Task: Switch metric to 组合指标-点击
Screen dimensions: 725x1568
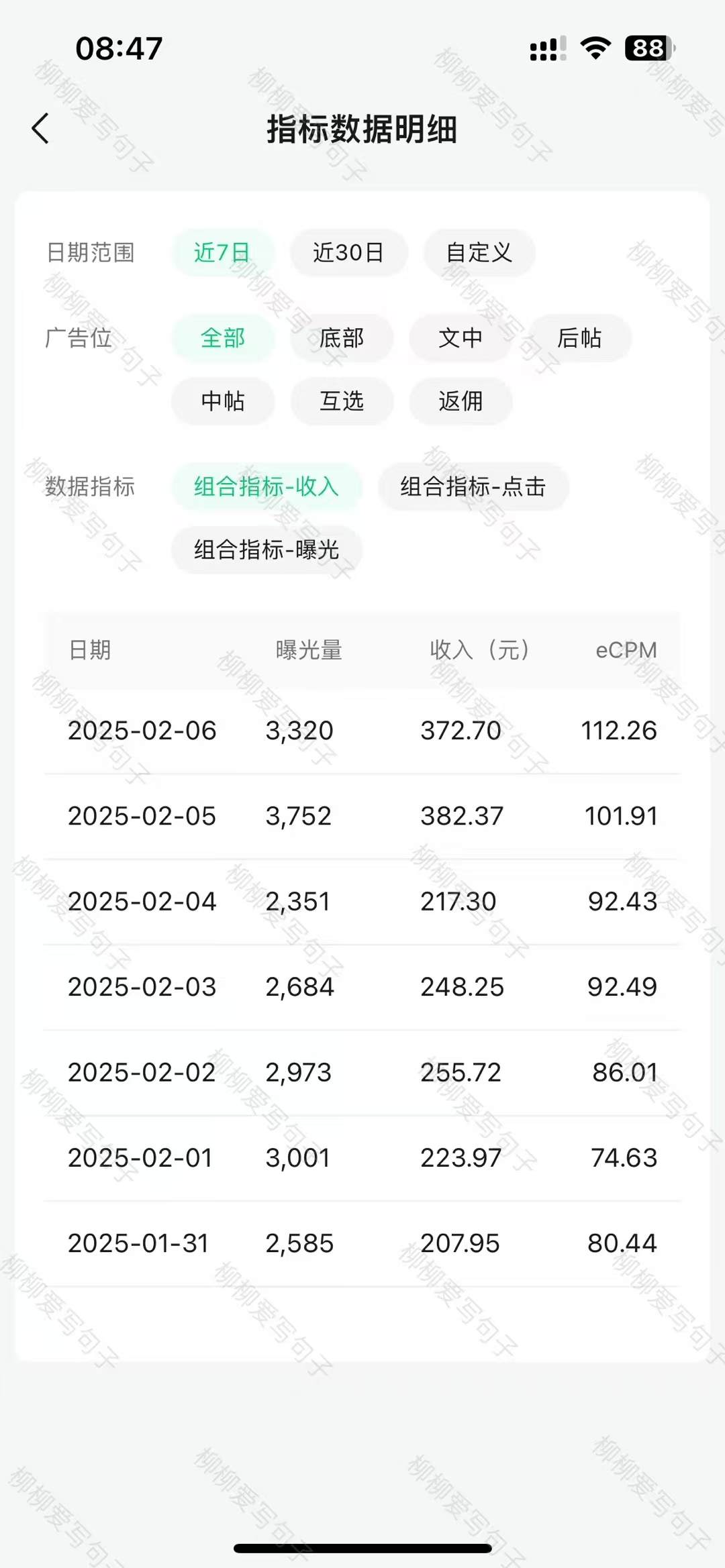Action: 473,487
